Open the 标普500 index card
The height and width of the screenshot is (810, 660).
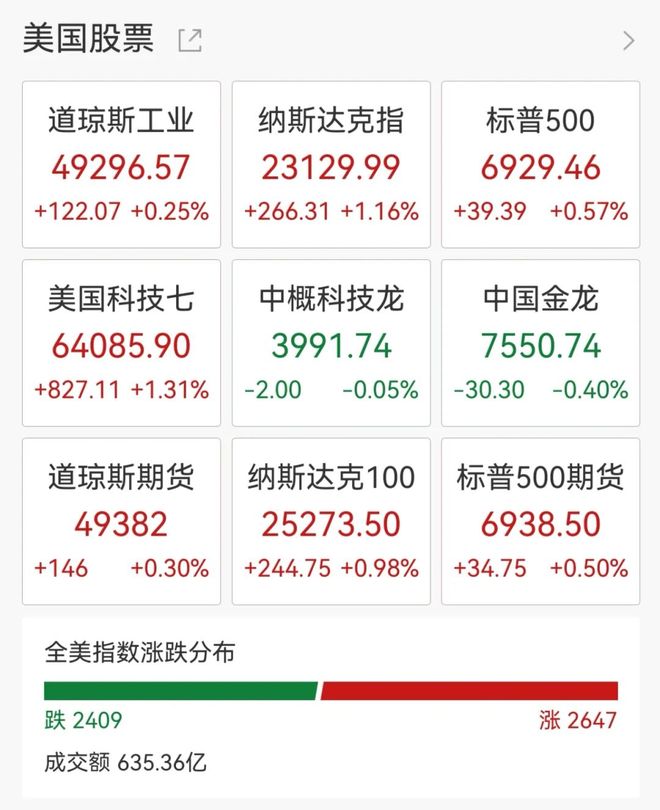pos(540,165)
